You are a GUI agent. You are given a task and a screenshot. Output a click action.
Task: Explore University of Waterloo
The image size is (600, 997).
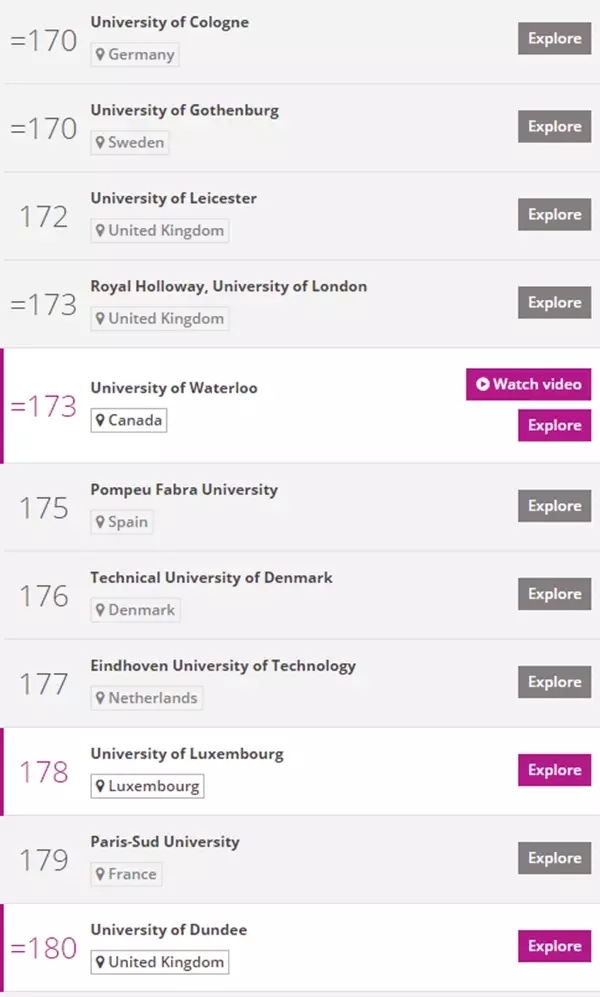tap(554, 425)
